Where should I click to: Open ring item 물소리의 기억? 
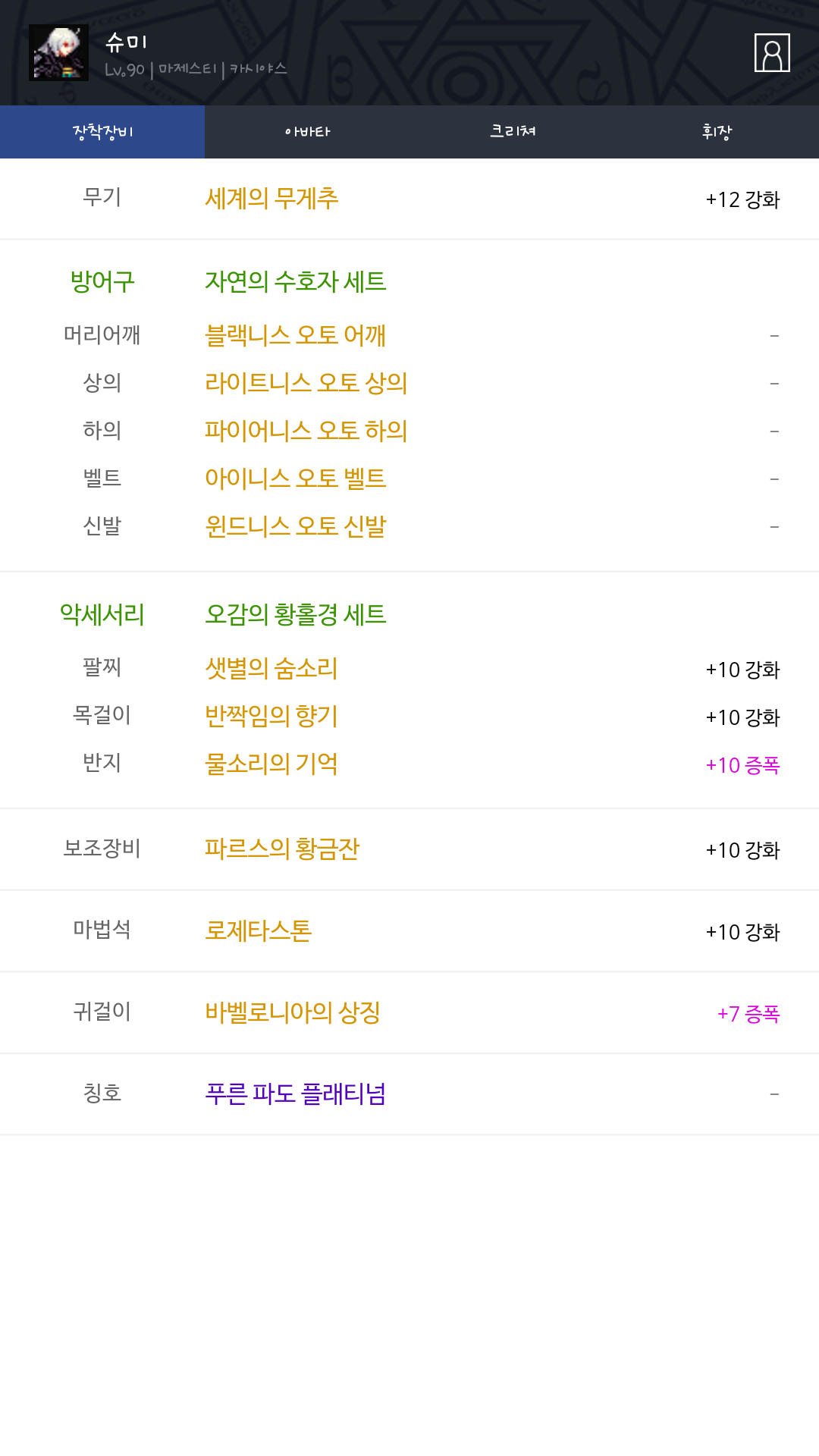point(271,764)
